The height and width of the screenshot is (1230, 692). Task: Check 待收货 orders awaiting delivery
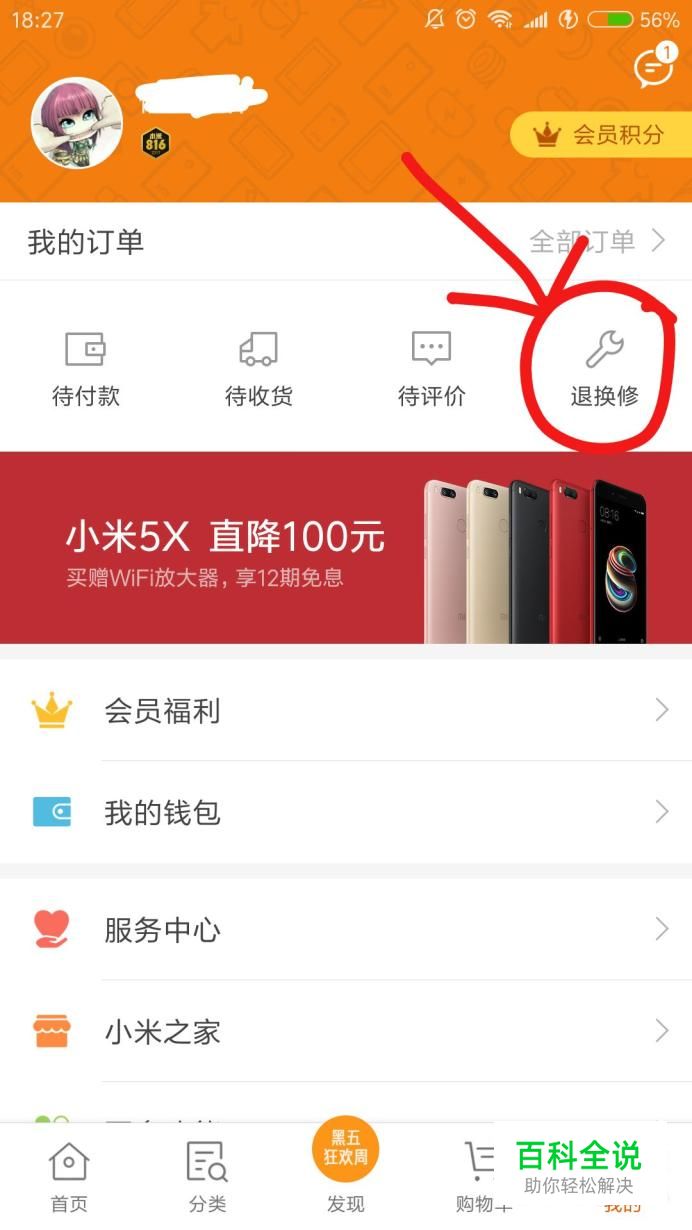click(259, 368)
